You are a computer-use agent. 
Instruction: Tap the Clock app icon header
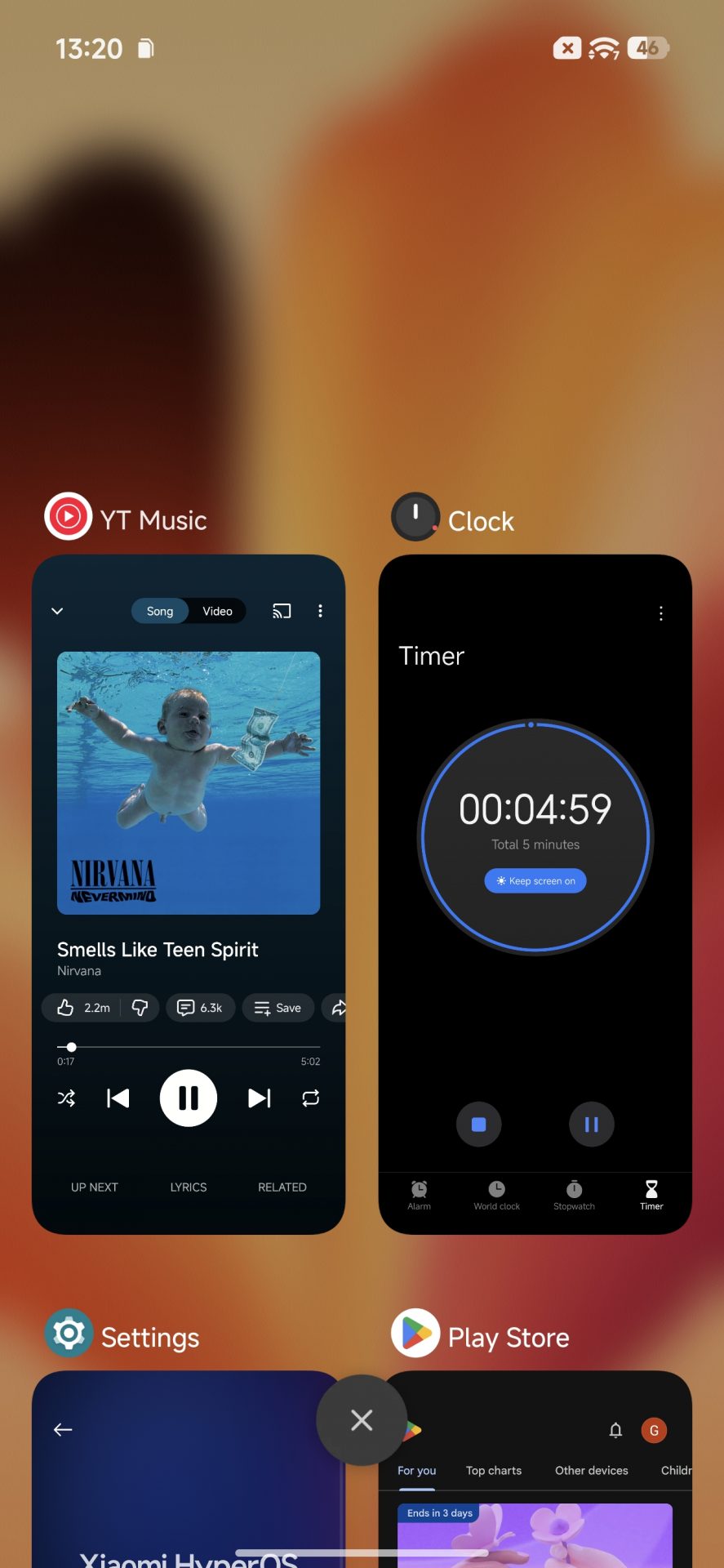tap(415, 517)
